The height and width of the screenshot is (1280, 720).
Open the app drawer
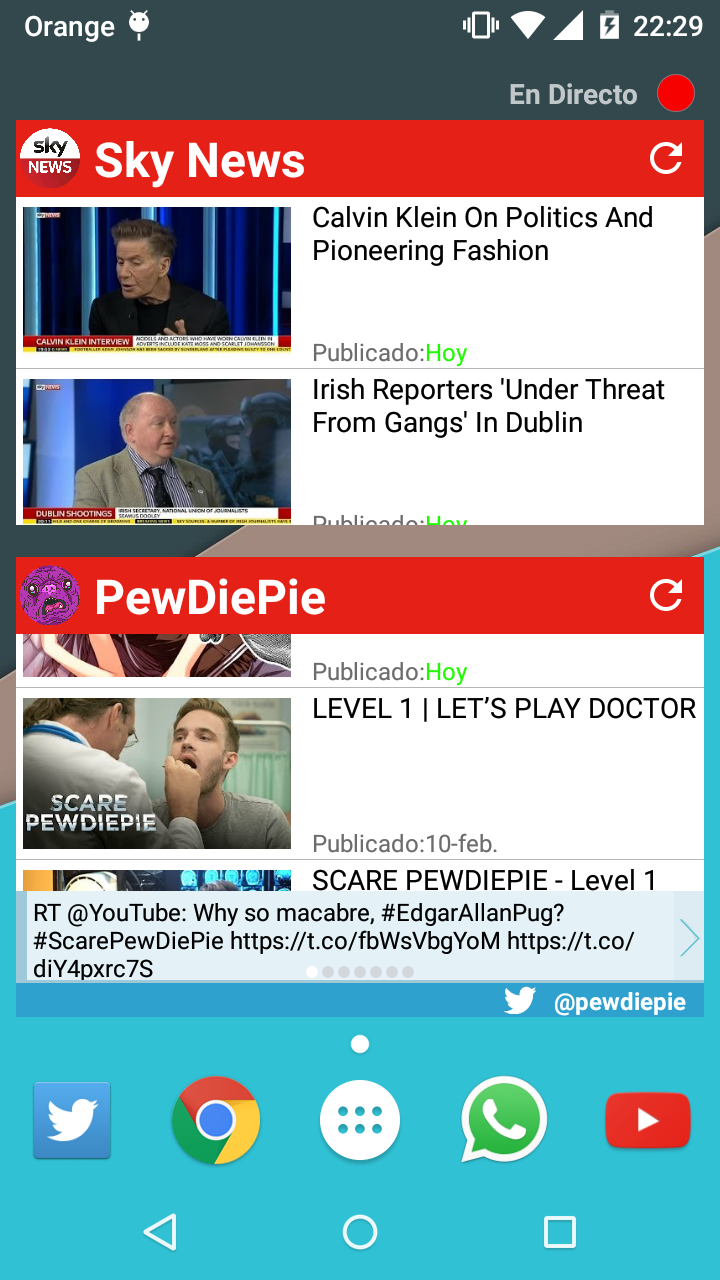(x=360, y=1120)
